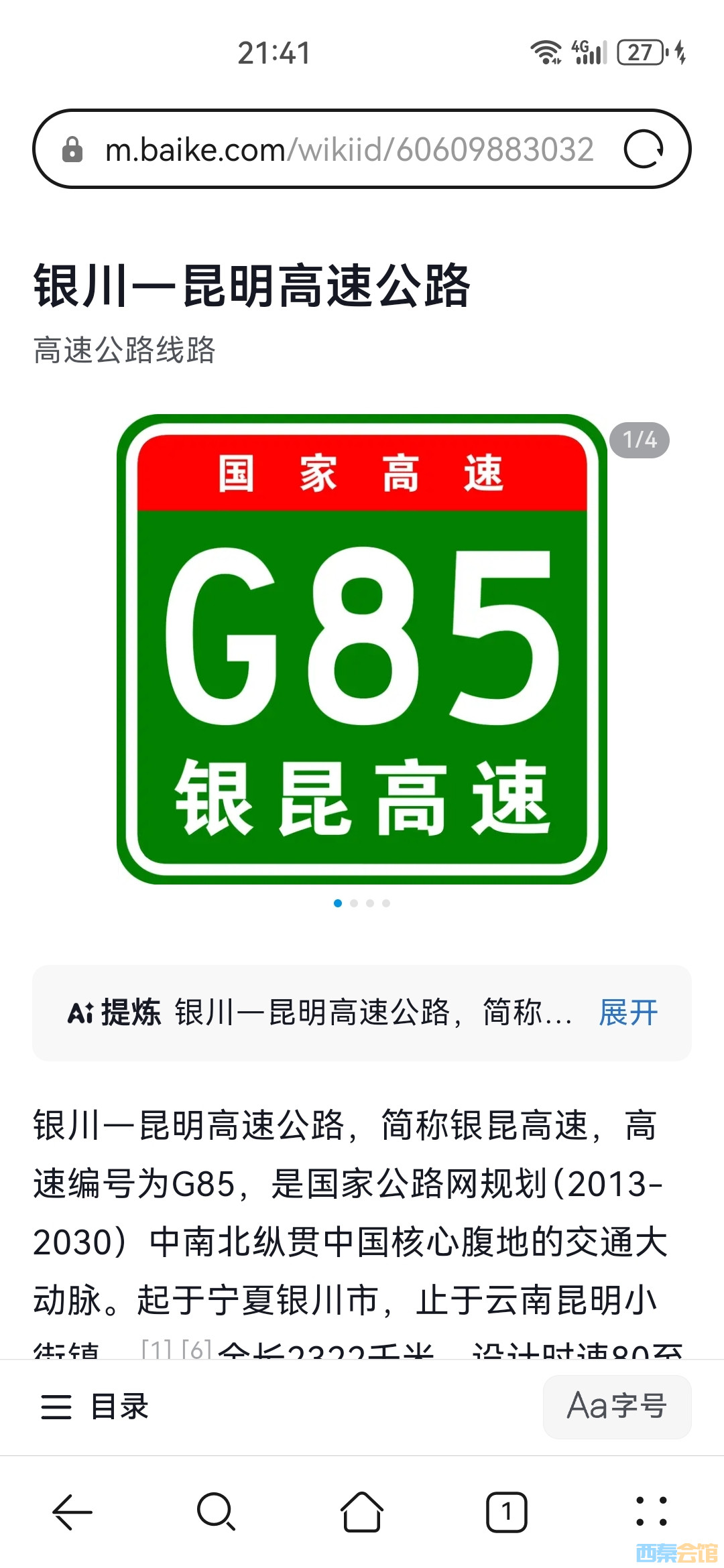Image resolution: width=724 pixels, height=1568 pixels.
Task: Go back with the browser back arrow
Action: point(72,1512)
